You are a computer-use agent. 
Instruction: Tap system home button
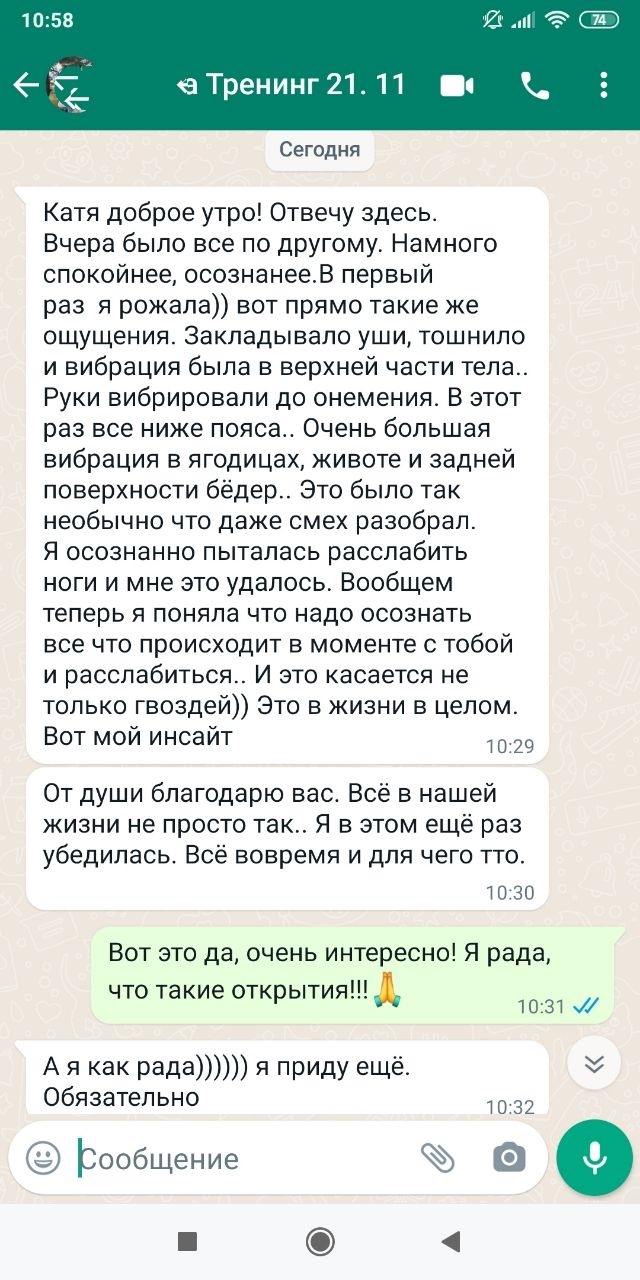pos(320,1242)
